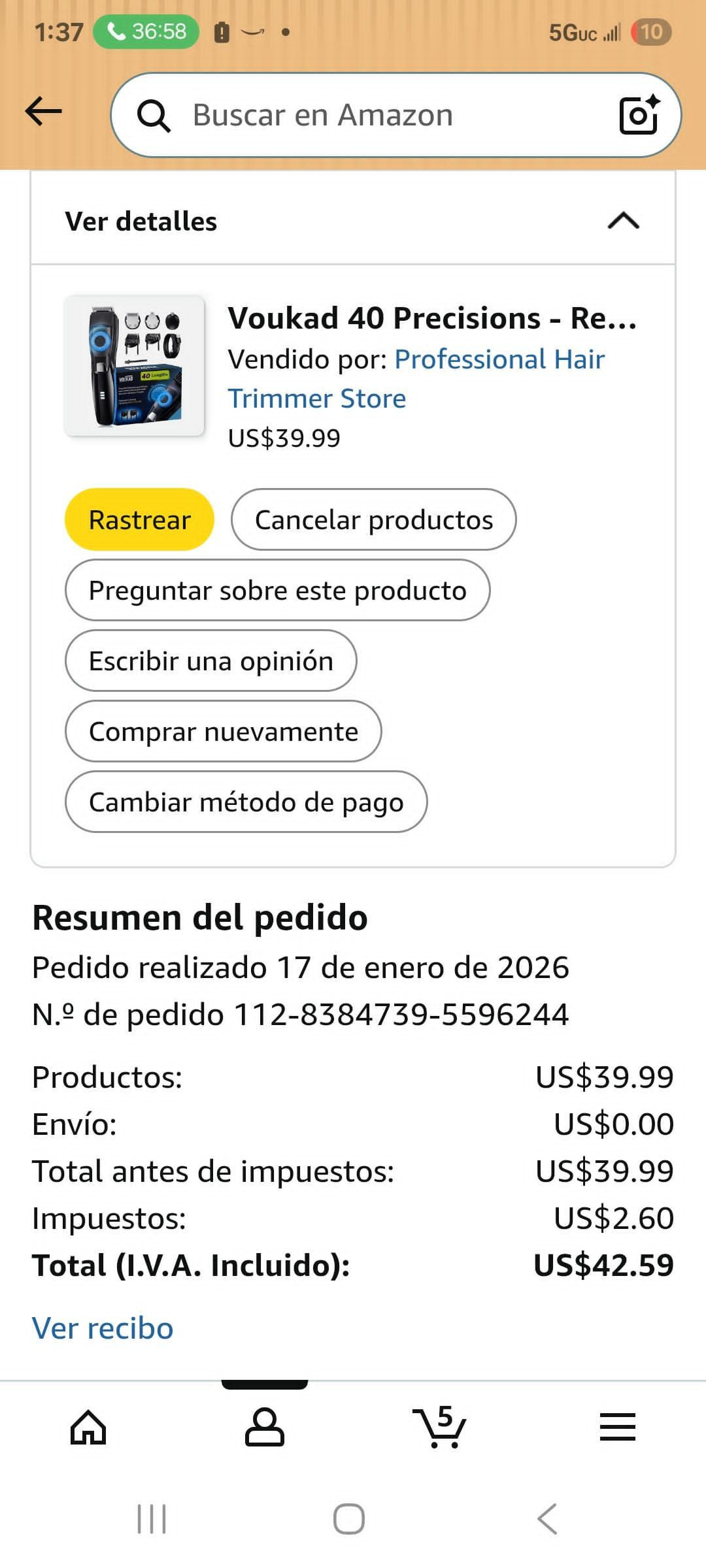Choose Preguntar sobre este producto
Screen dimensions: 706x1568
[x=277, y=591]
